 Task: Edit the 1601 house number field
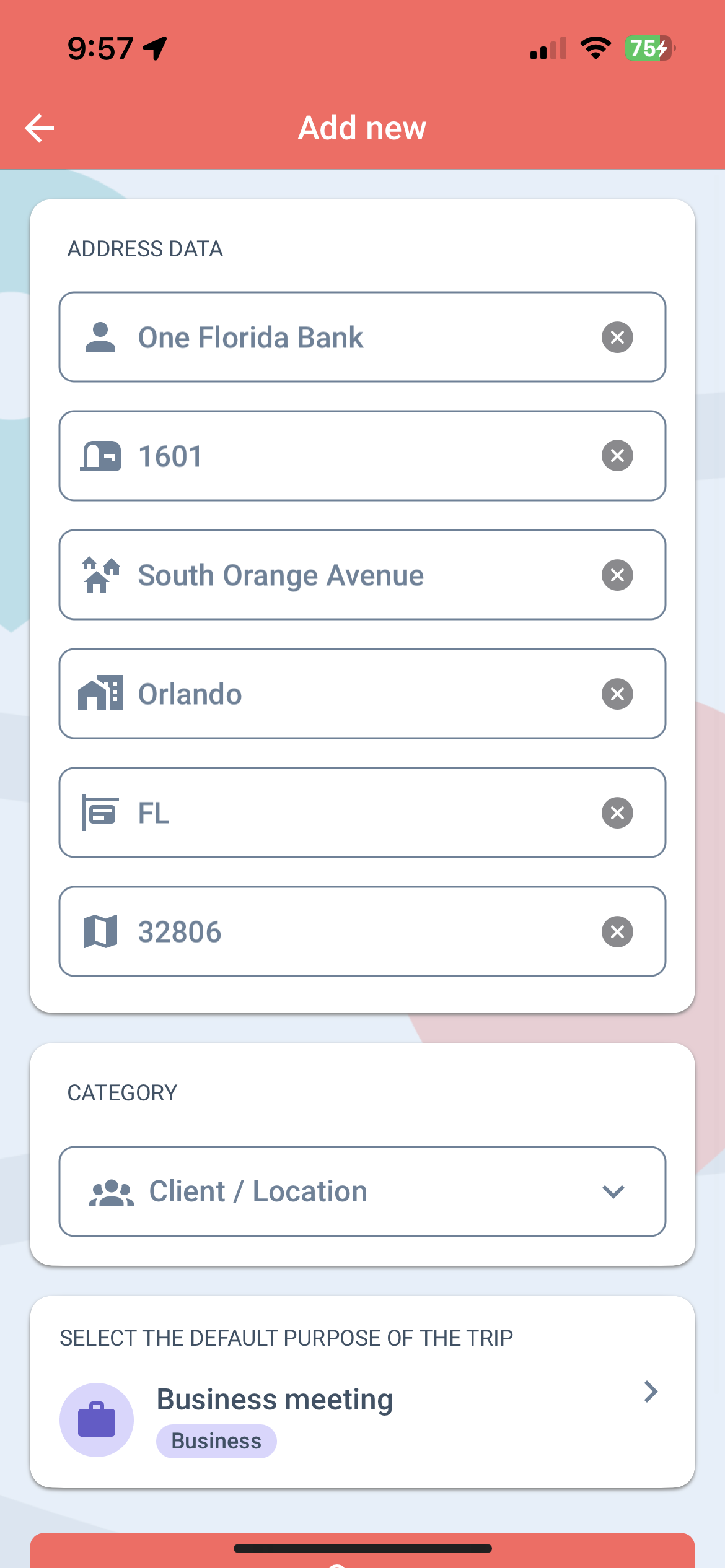coord(362,456)
